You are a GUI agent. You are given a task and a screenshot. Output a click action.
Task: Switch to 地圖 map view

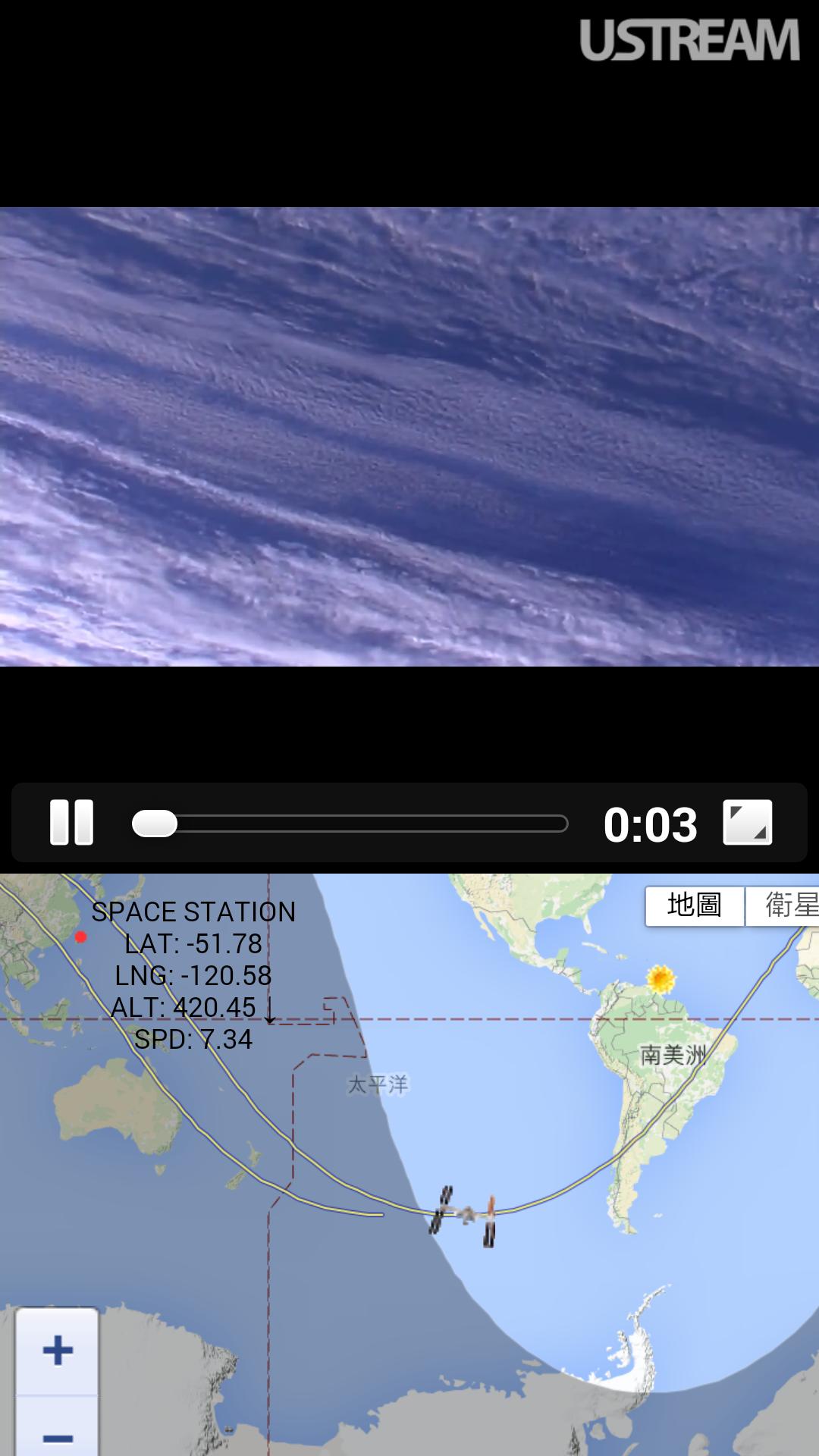(x=694, y=905)
